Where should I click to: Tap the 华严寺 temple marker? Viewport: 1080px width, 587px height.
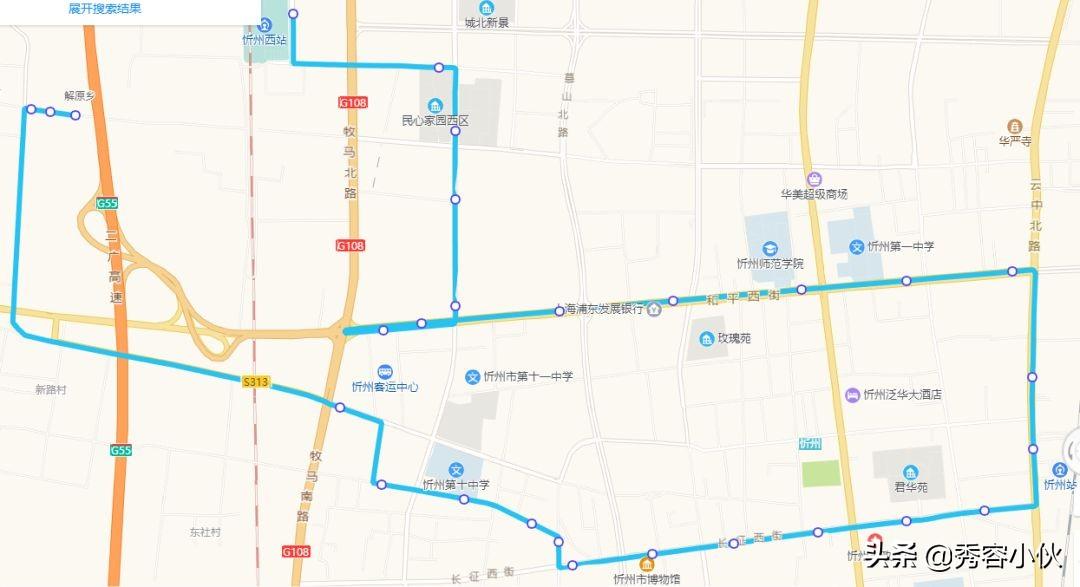(1015, 126)
